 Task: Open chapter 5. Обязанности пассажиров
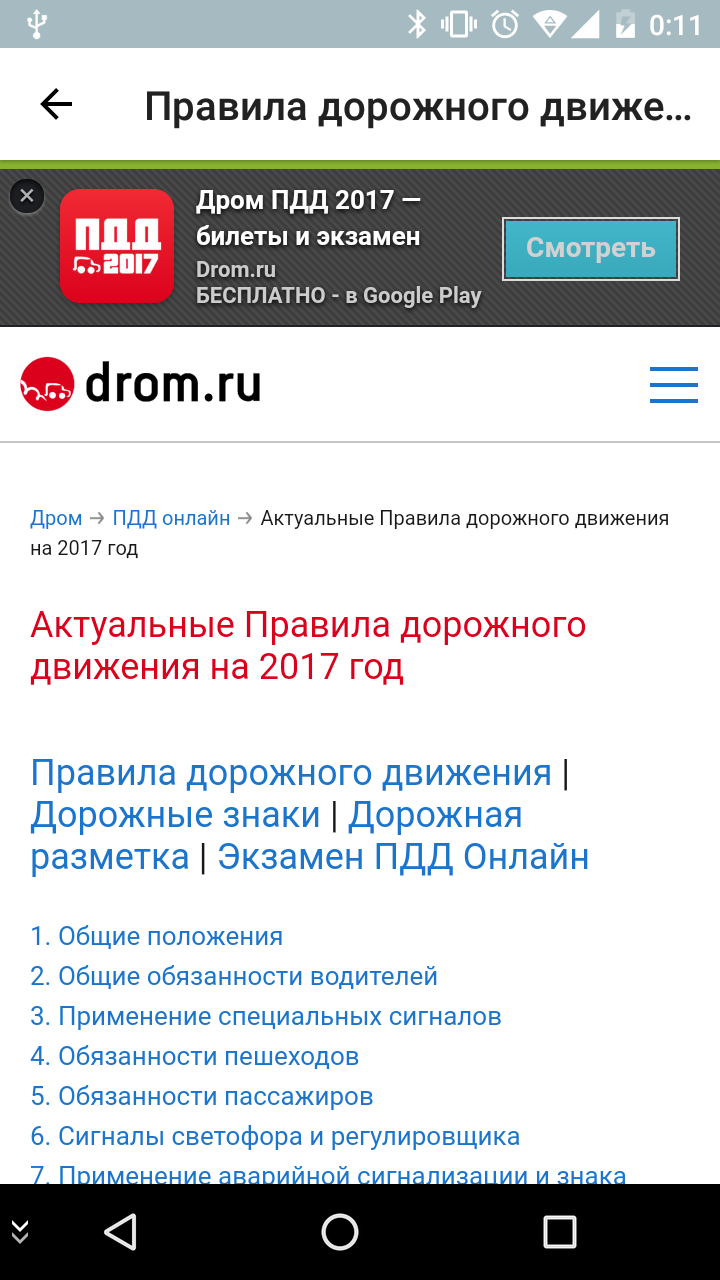(202, 1097)
